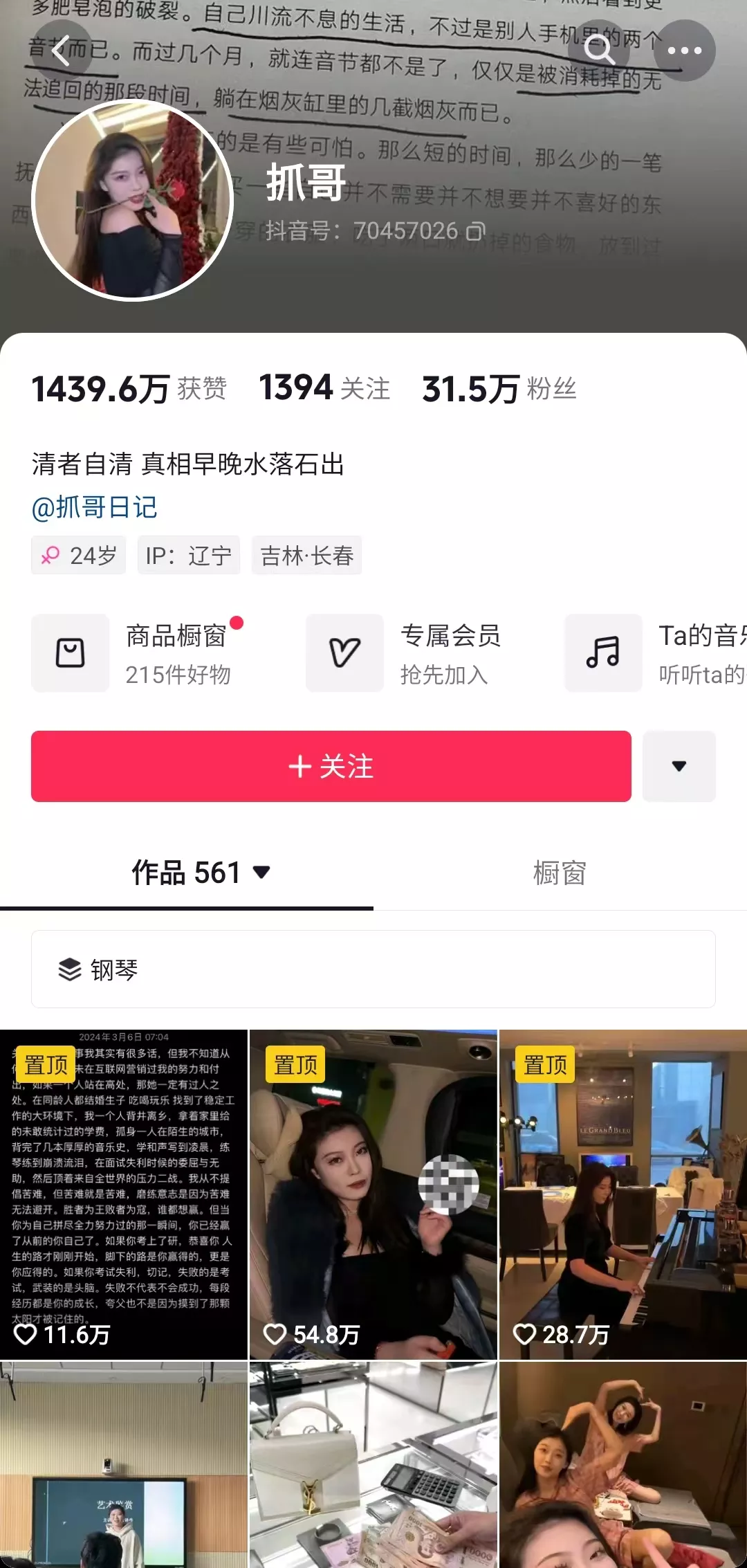Screen dimensions: 747x1568
Task: Expand the arrow next to 关注
Action: [x=679, y=766]
